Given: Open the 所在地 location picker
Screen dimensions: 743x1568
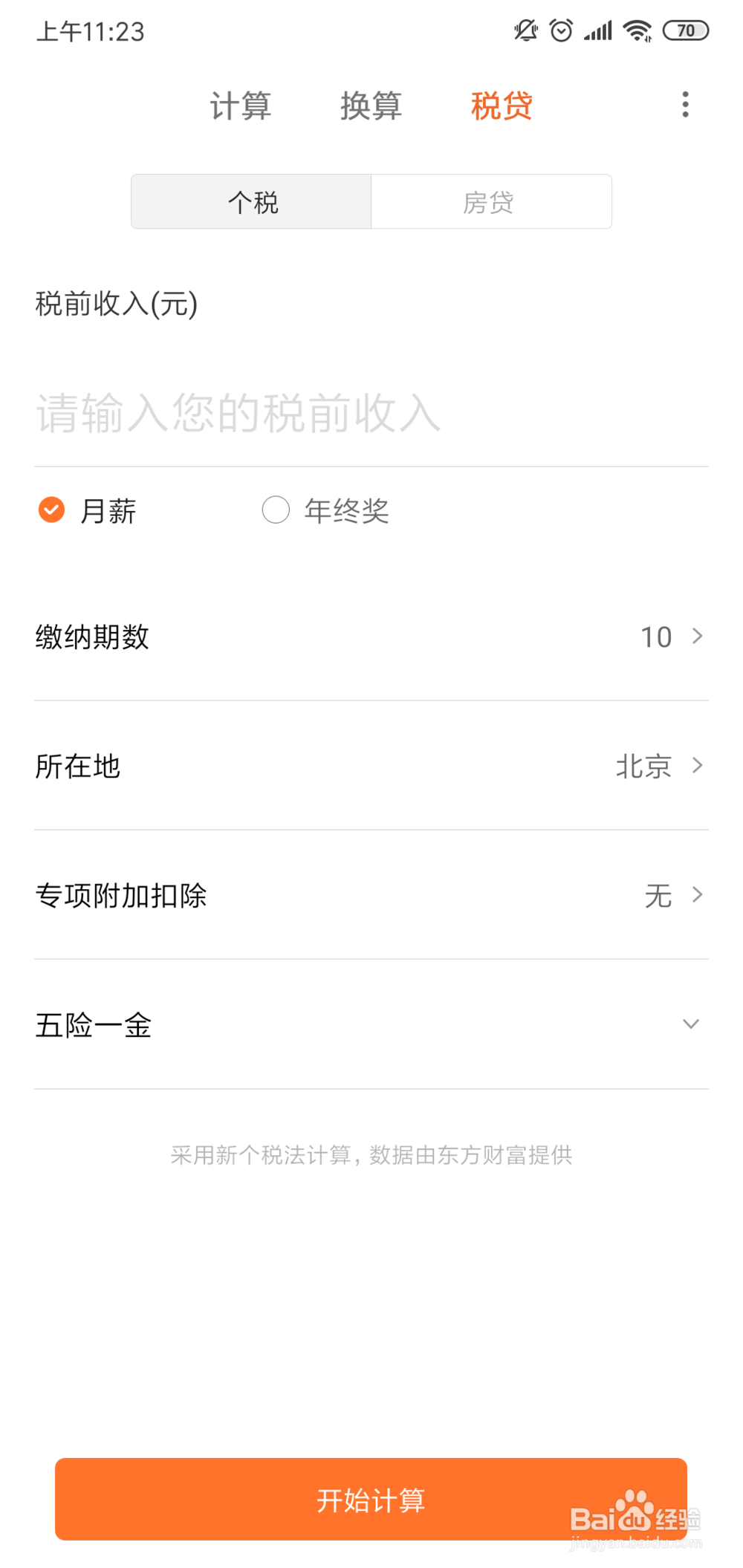Looking at the screenshot, I should [x=371, y=766].
